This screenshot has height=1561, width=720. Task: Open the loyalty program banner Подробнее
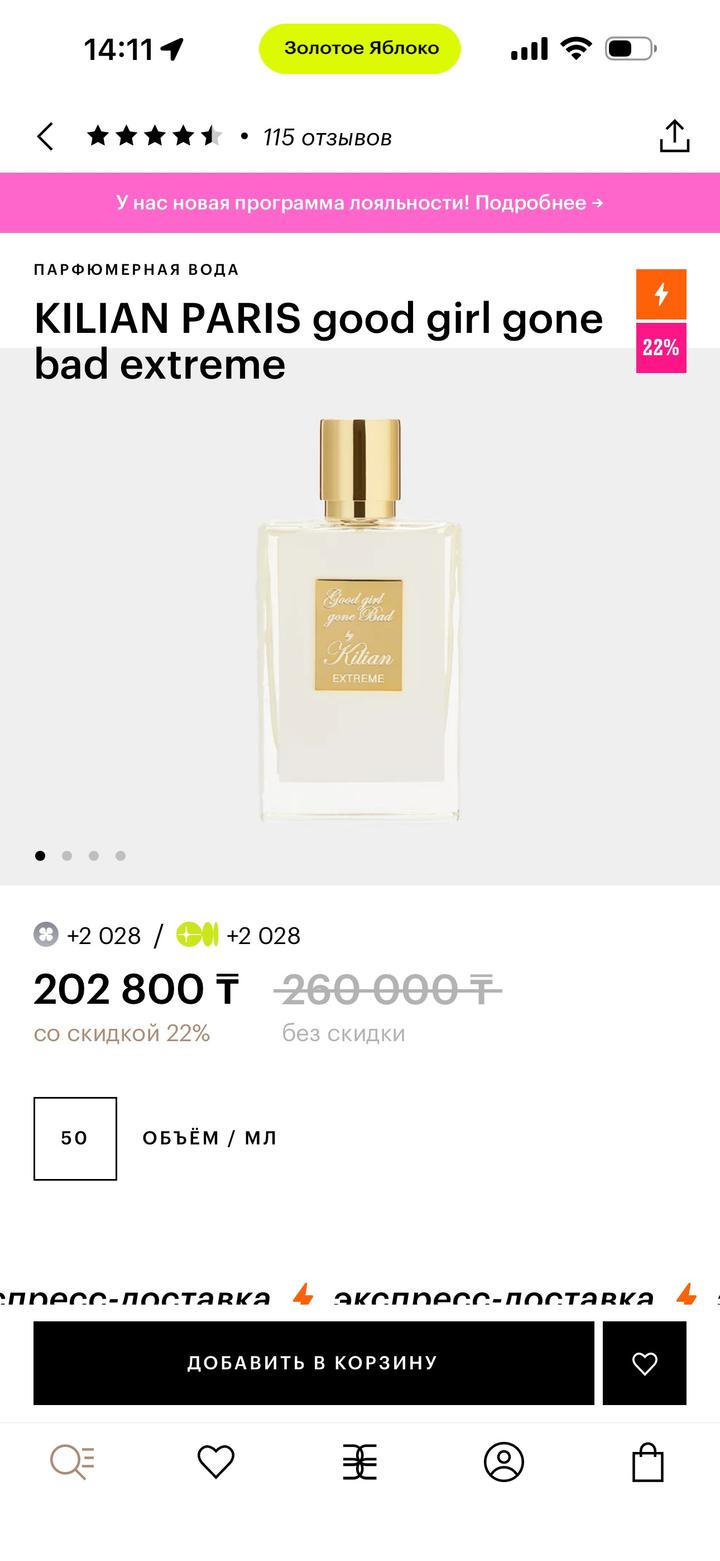click(x=360, y=203)
